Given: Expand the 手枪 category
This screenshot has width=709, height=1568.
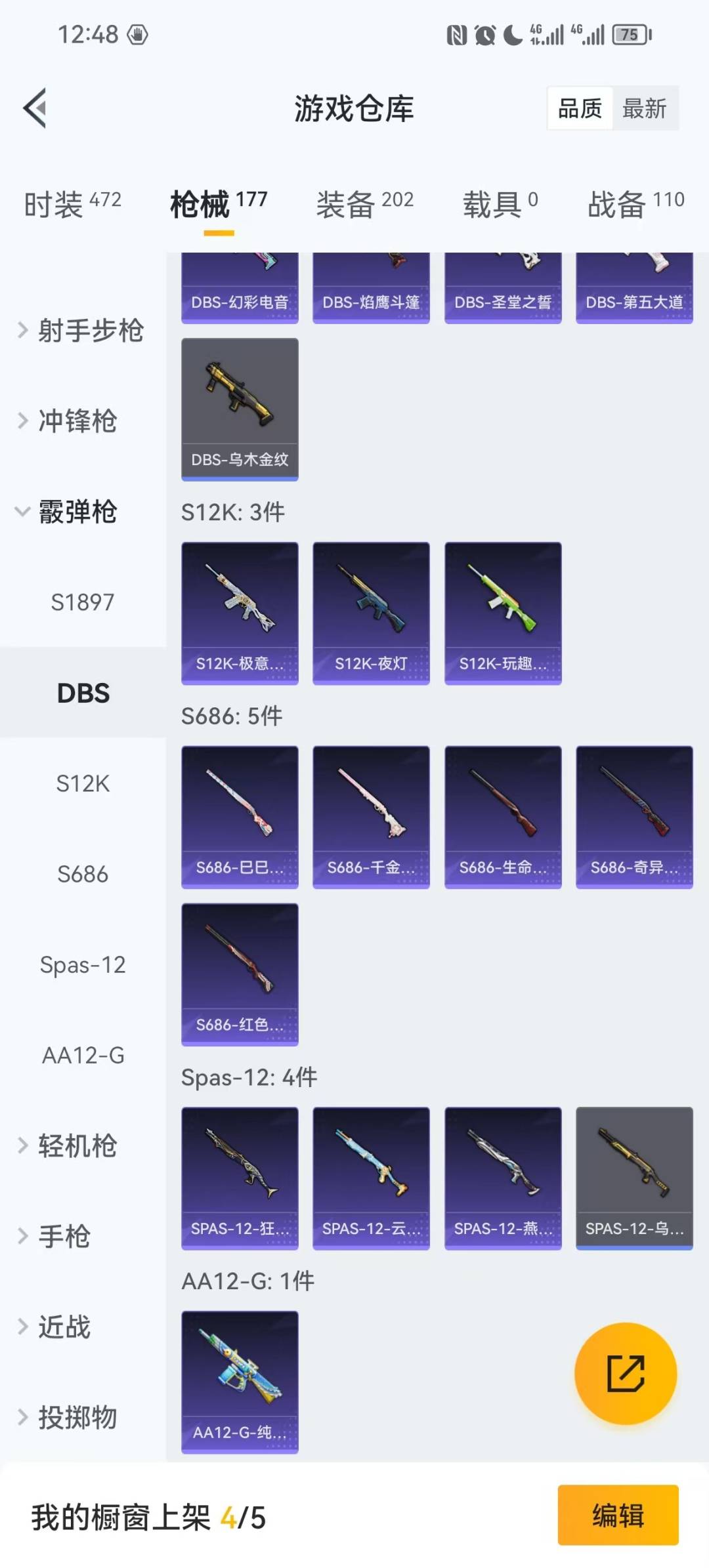Looking at the screenshot, I should (x=66, y=1236).
